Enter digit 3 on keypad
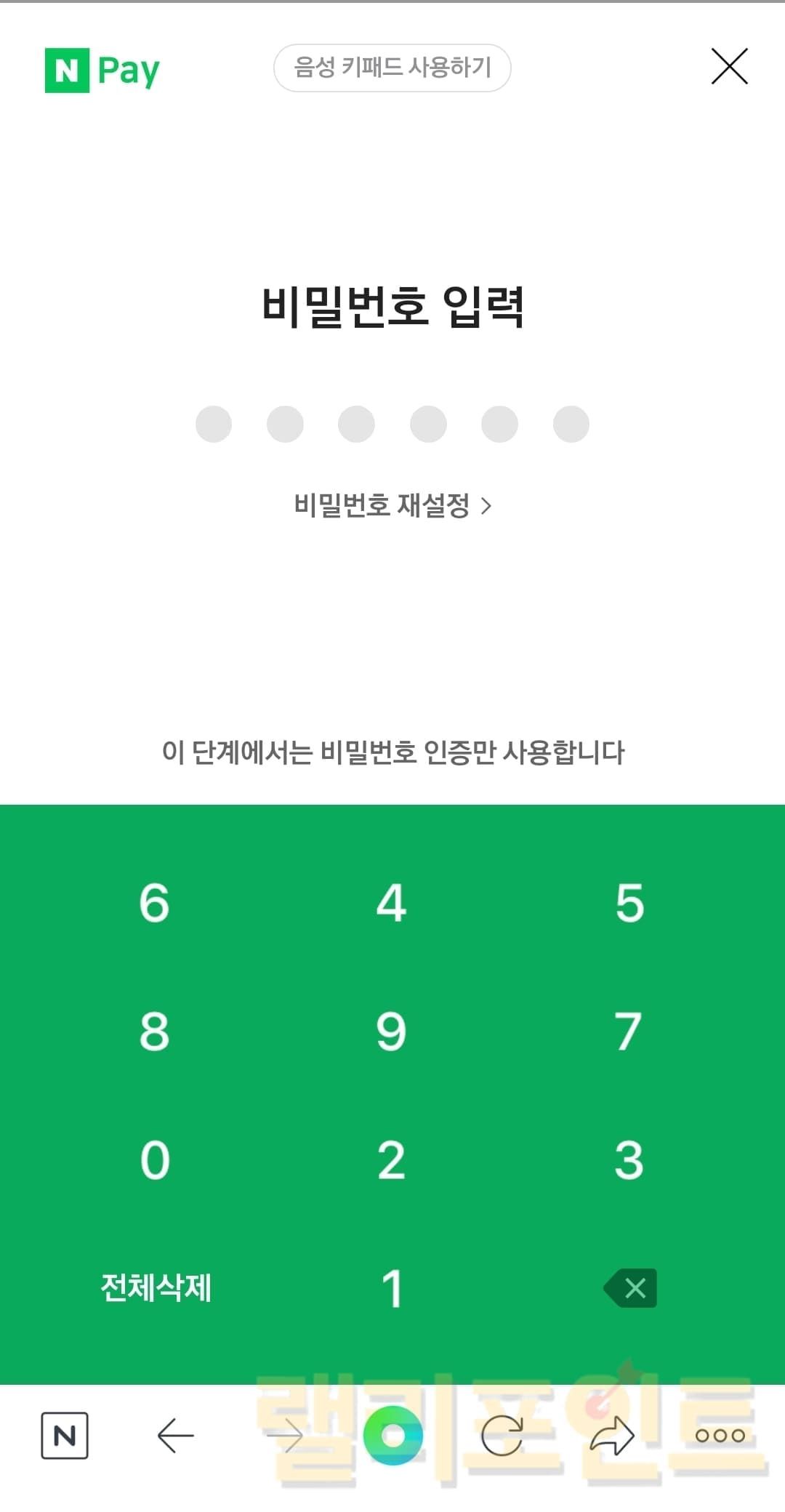785x1512 pixels. tap(629, 1159)
